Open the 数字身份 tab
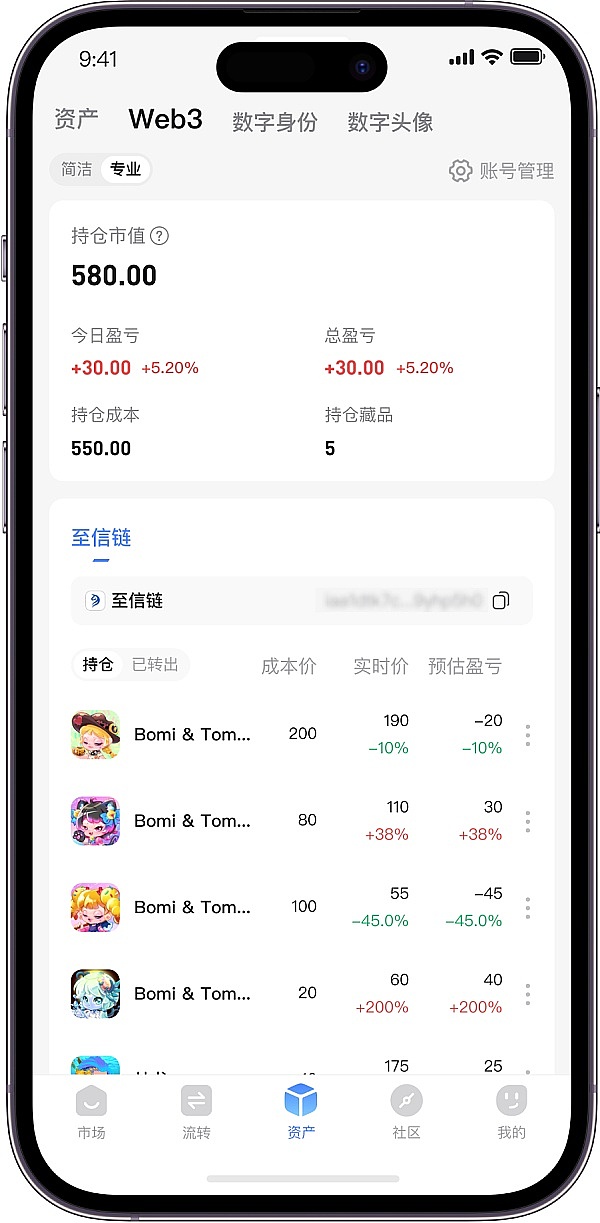Viewport: 600px width, 1223px height. click(275, 122)
